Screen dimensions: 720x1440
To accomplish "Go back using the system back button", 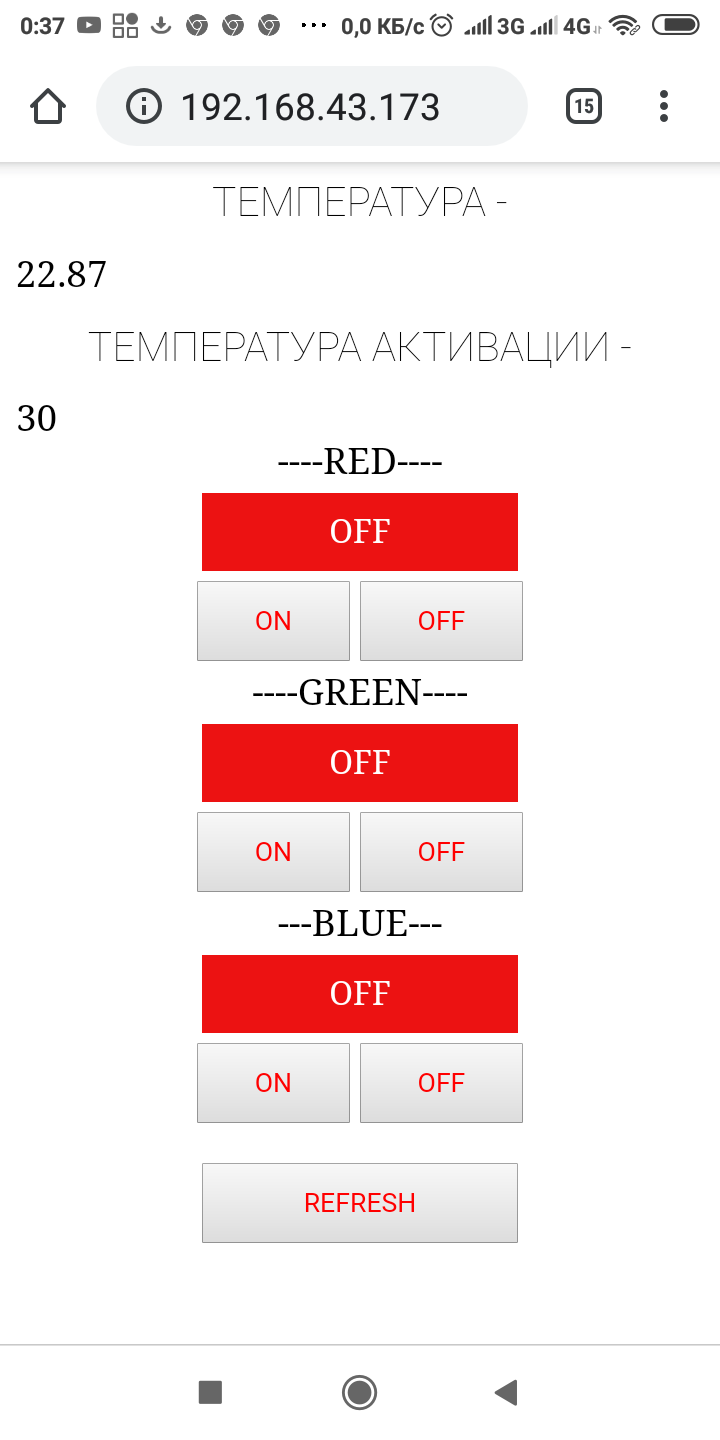I will 507,1392.
